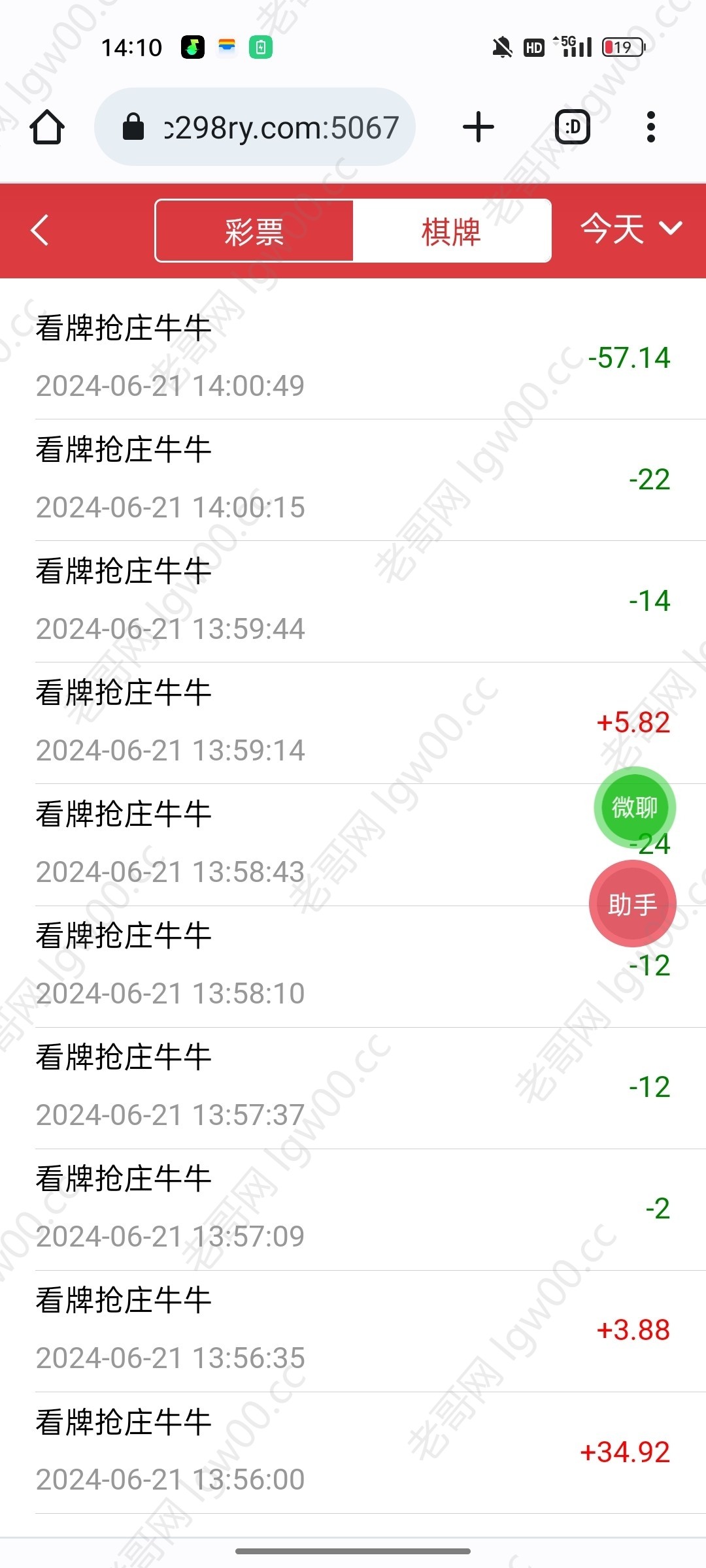Open the 助手 floating assistant button
Image resolution: width=706 pixels, height=1568 pixels.
tap(633, 904)
